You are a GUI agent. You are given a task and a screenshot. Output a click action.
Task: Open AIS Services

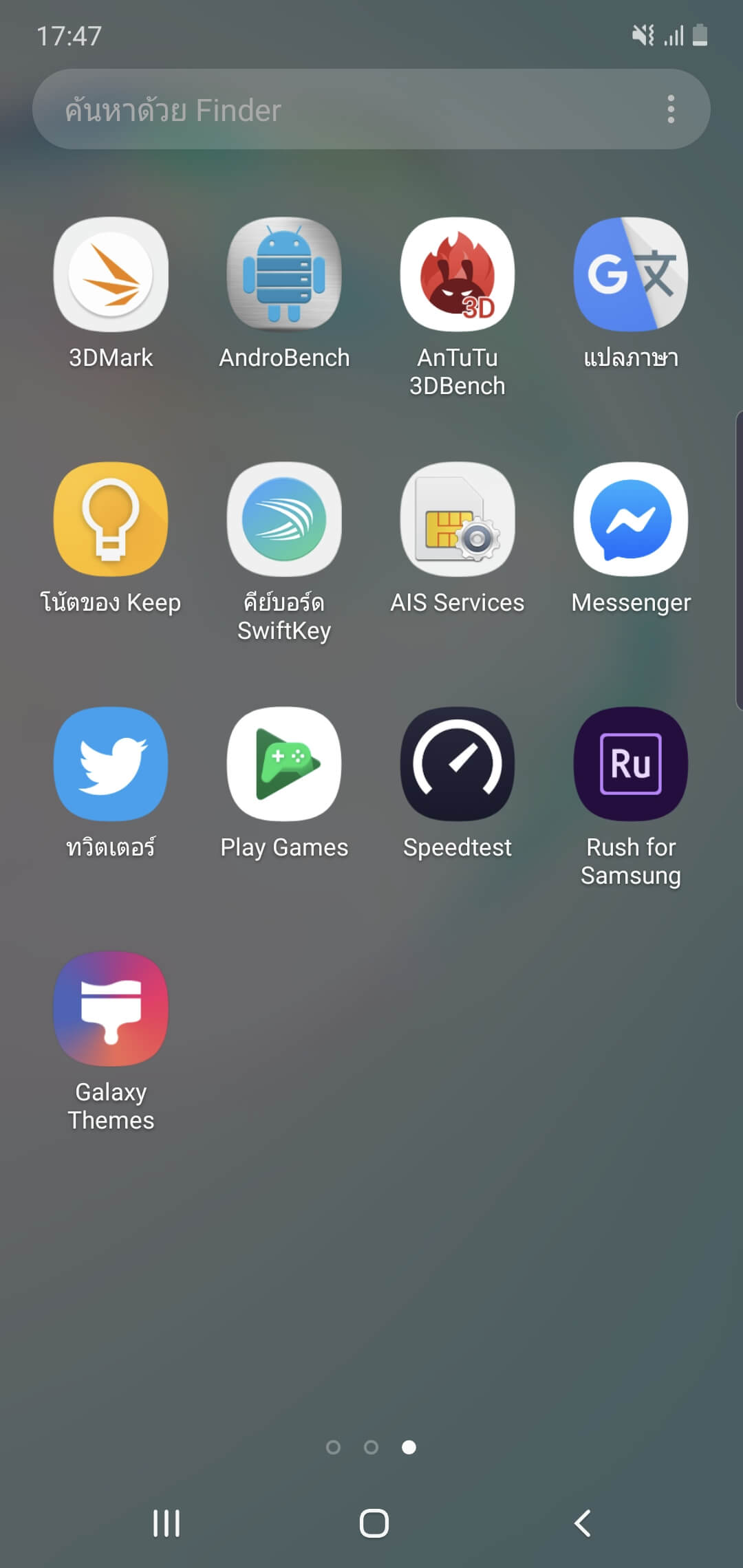coord(457,519)
